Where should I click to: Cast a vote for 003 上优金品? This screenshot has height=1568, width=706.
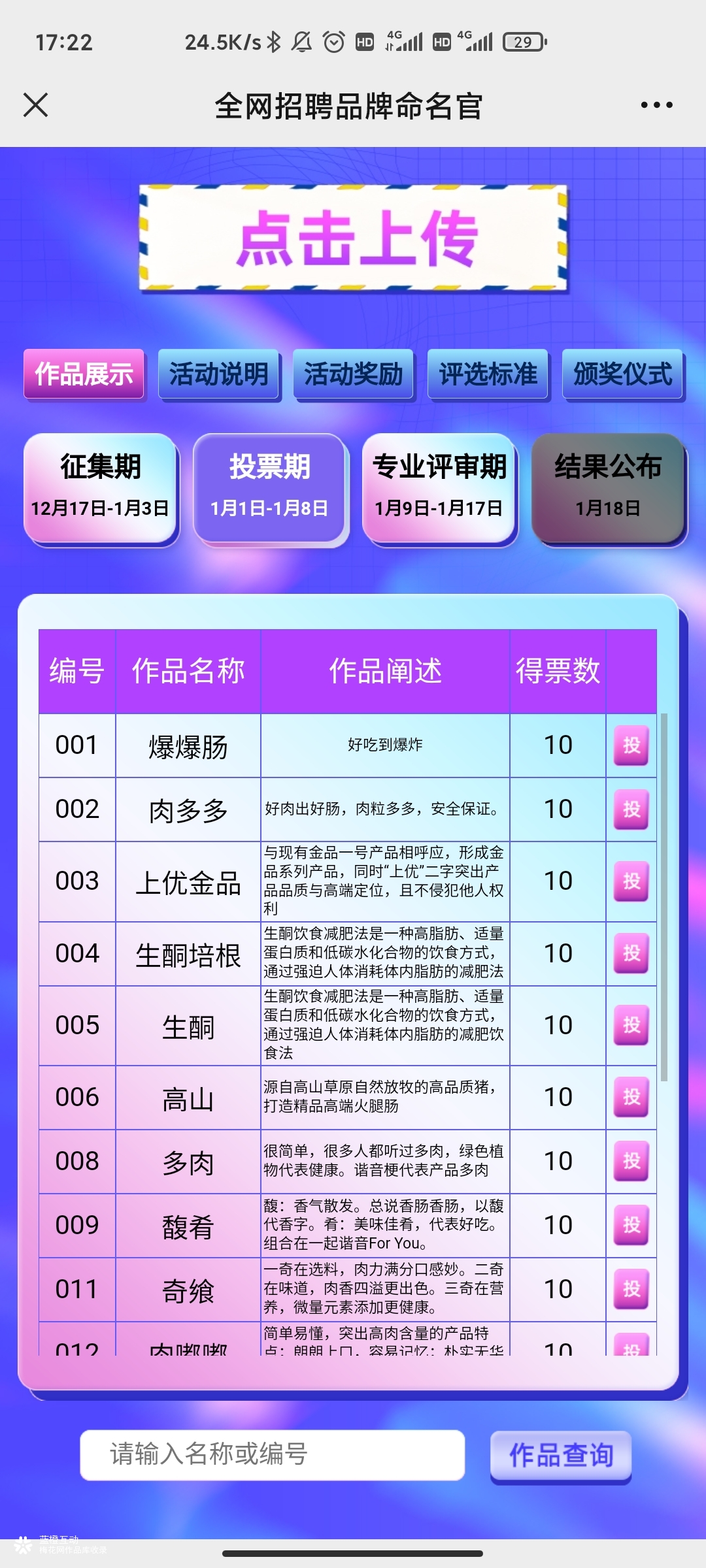tap(631, 881)
